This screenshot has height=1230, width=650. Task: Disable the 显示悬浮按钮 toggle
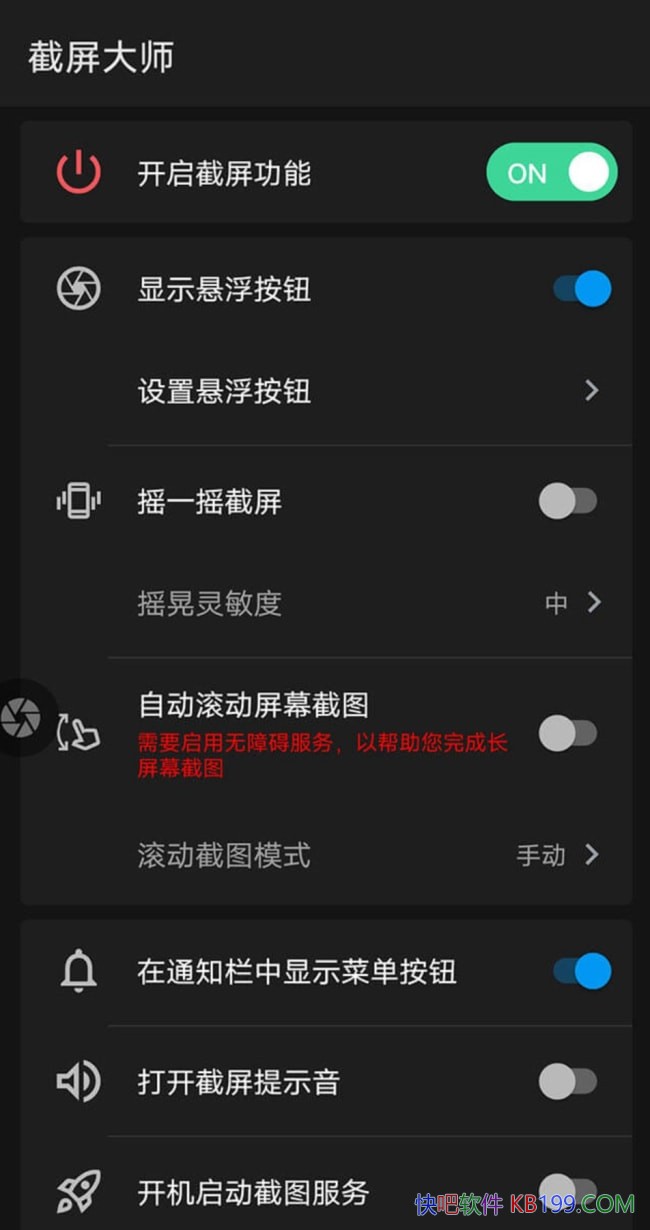click(582, 289)
